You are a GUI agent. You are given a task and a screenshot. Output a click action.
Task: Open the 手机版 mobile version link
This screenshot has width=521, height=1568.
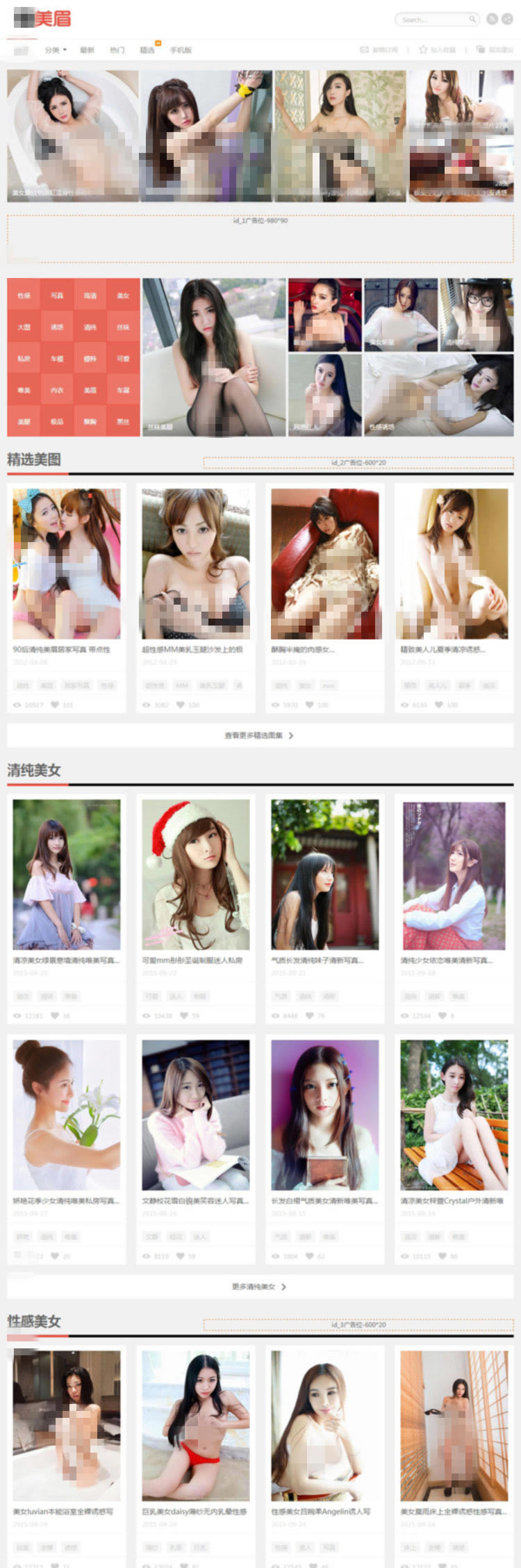point(181,50)
